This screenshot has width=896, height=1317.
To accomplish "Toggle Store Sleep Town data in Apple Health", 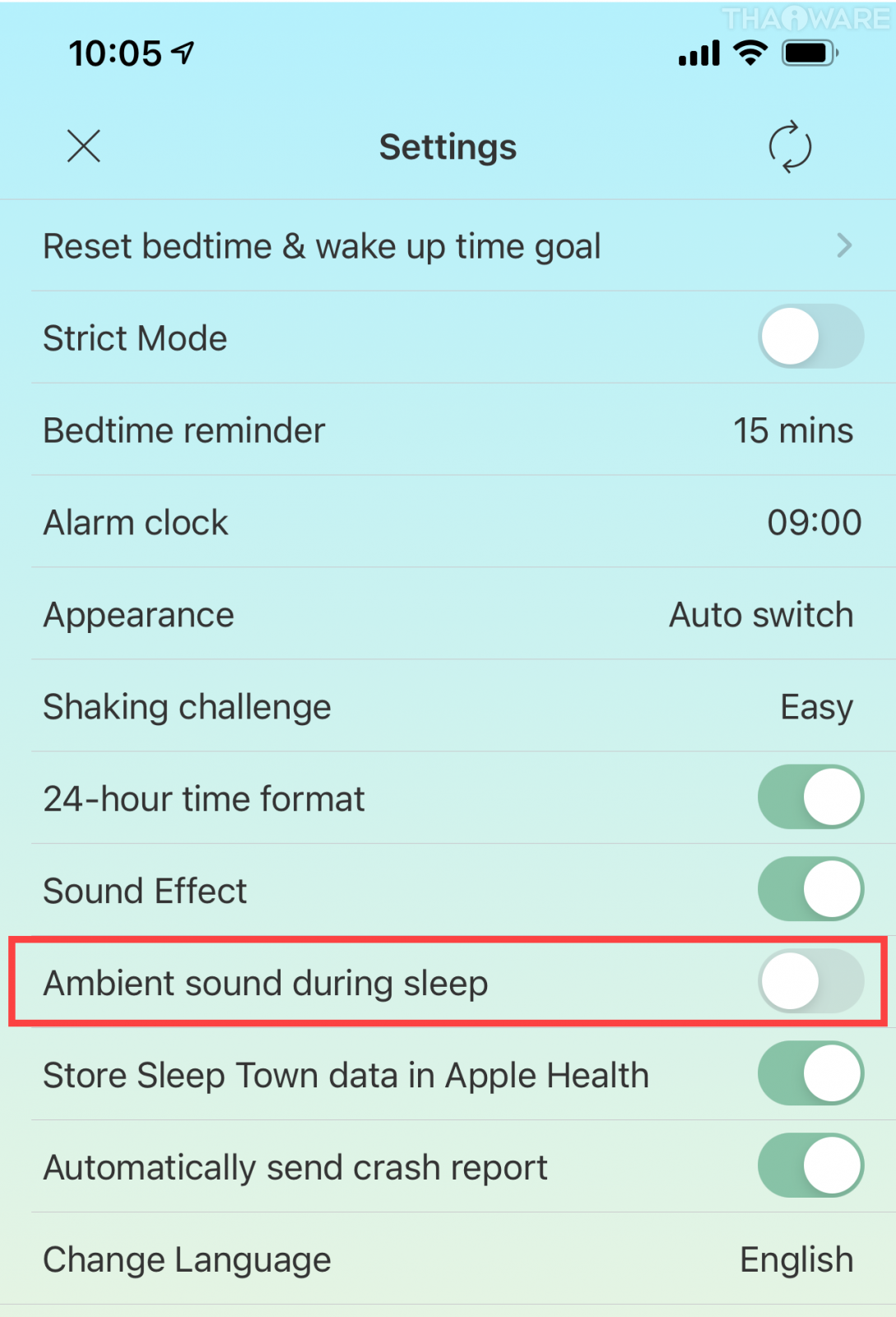I will pyautogui.click(x=810, y=1074).
